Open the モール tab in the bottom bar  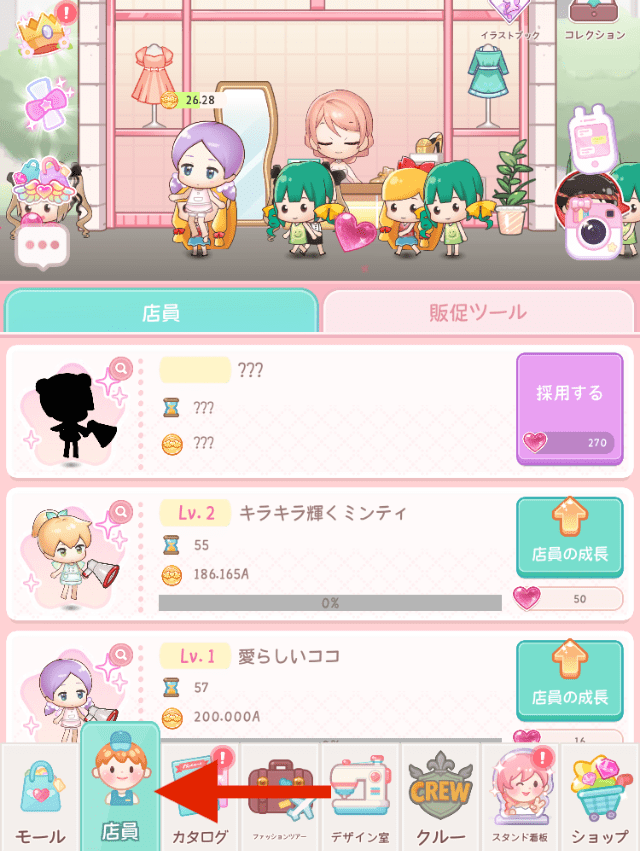[x=41, y=800]
